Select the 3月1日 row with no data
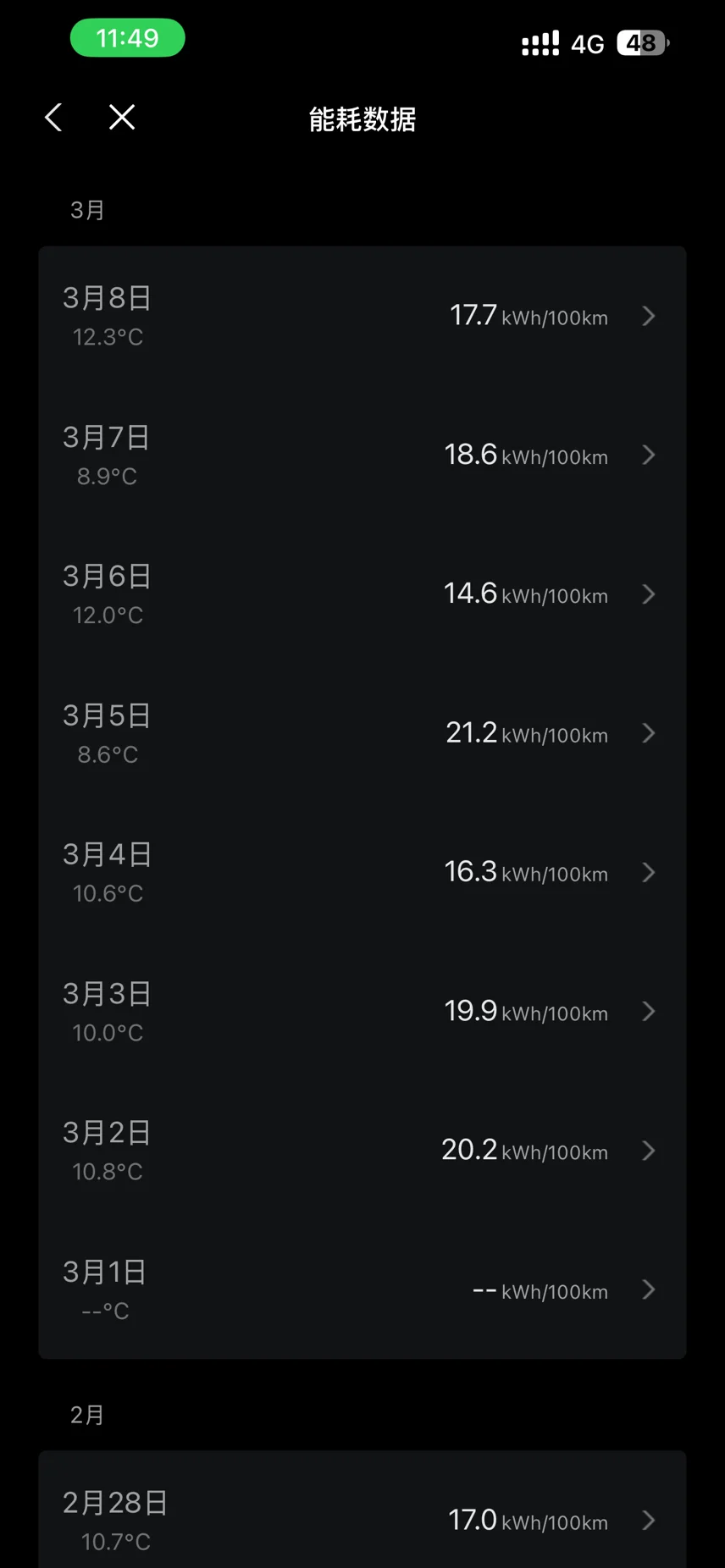 362,1289
